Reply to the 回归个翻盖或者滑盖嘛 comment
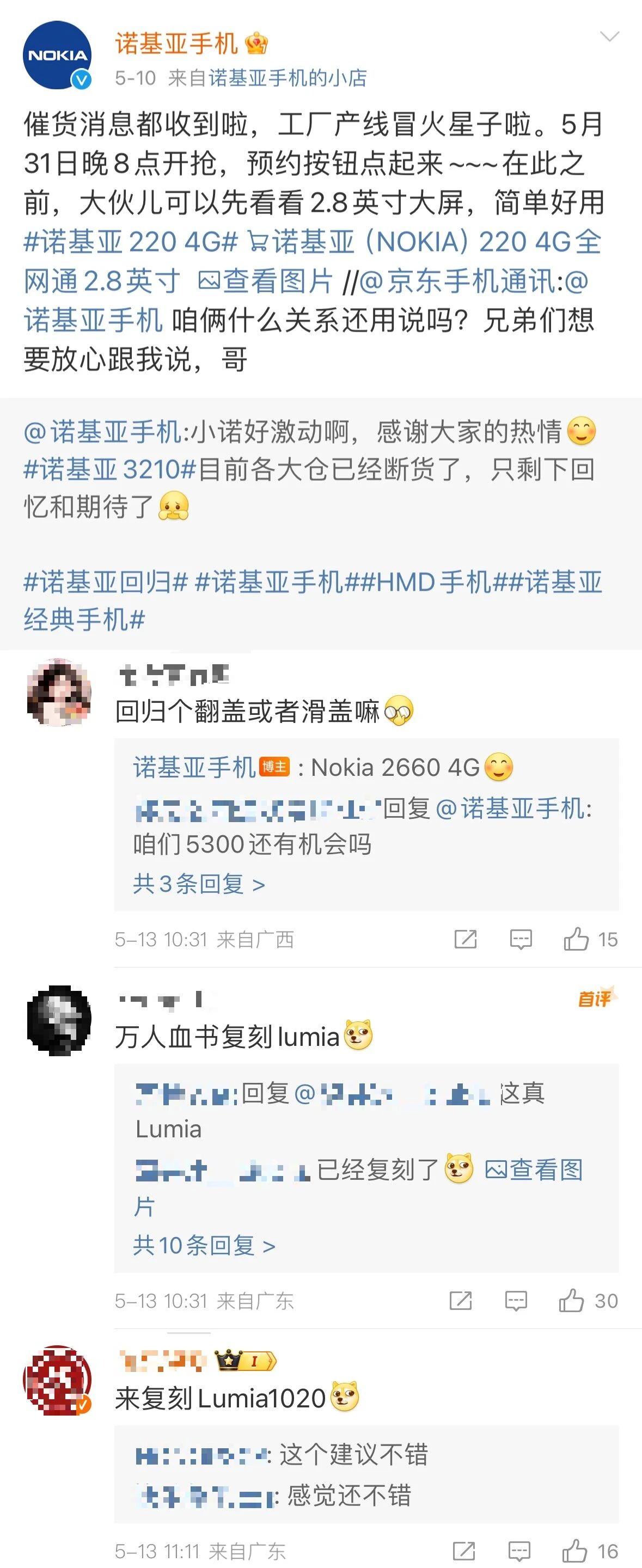This screenshot has height=1568, width=642. coord(520,939)
